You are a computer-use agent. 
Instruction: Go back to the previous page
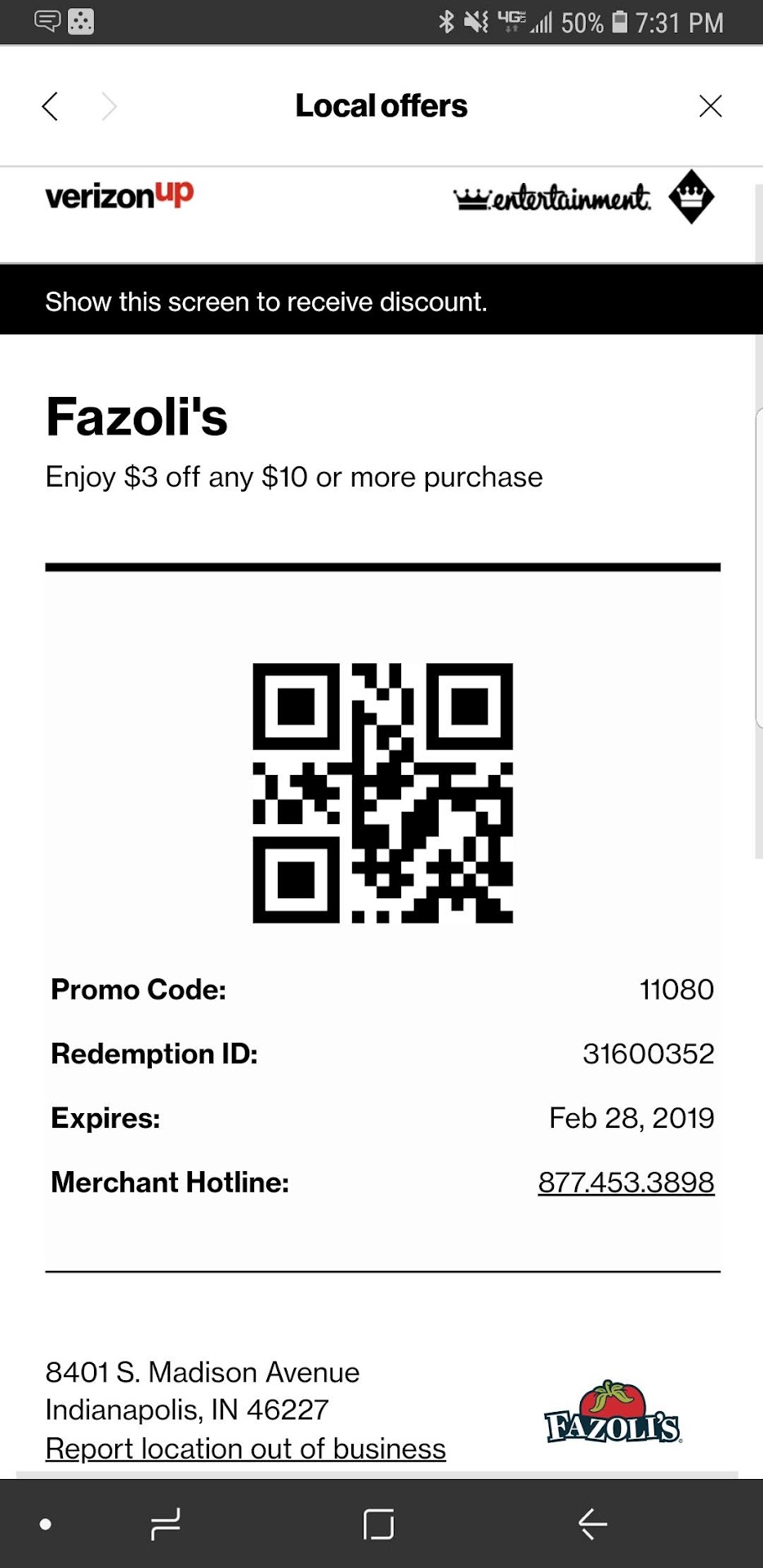pyautogui.click(x=51, y=106)
